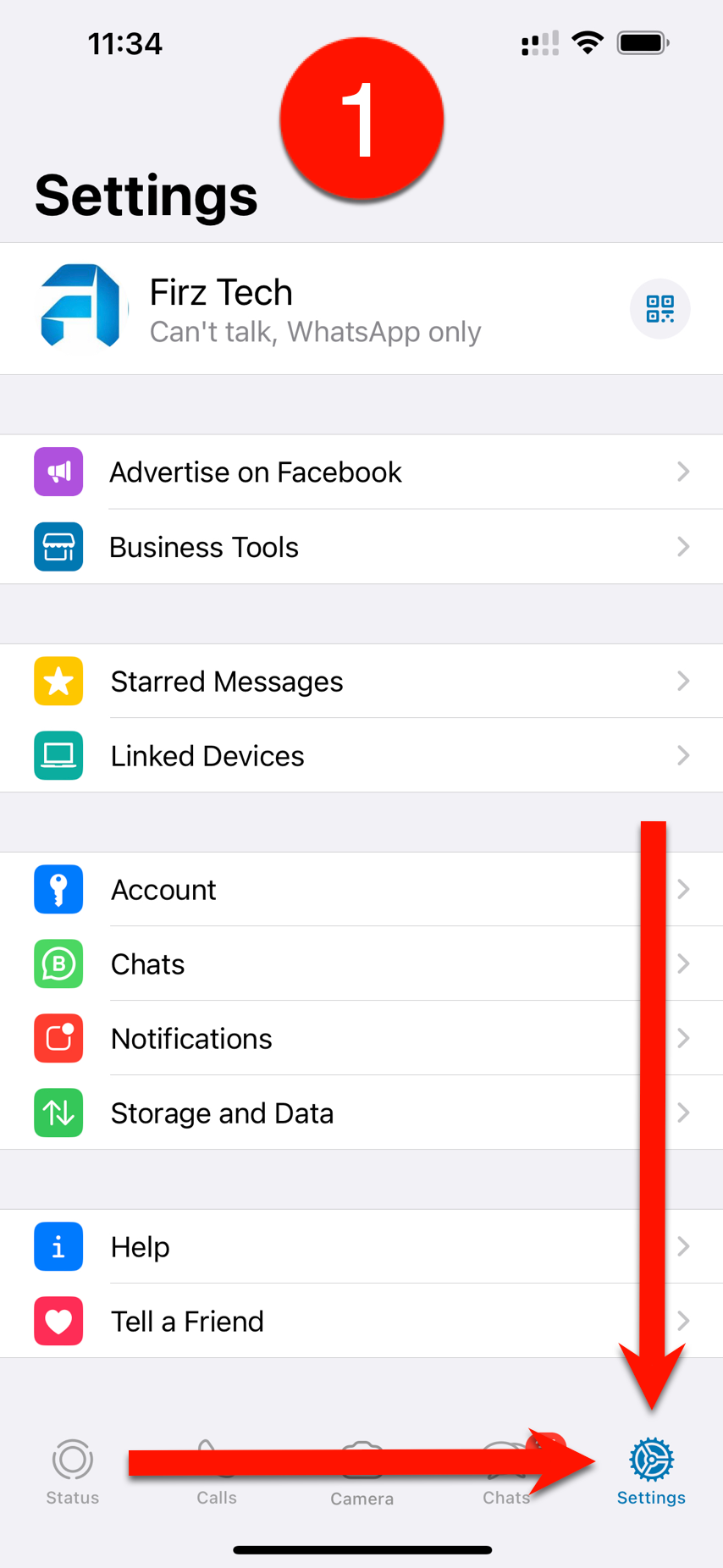Open the Firz Tech profile

[x=313, y=309]
